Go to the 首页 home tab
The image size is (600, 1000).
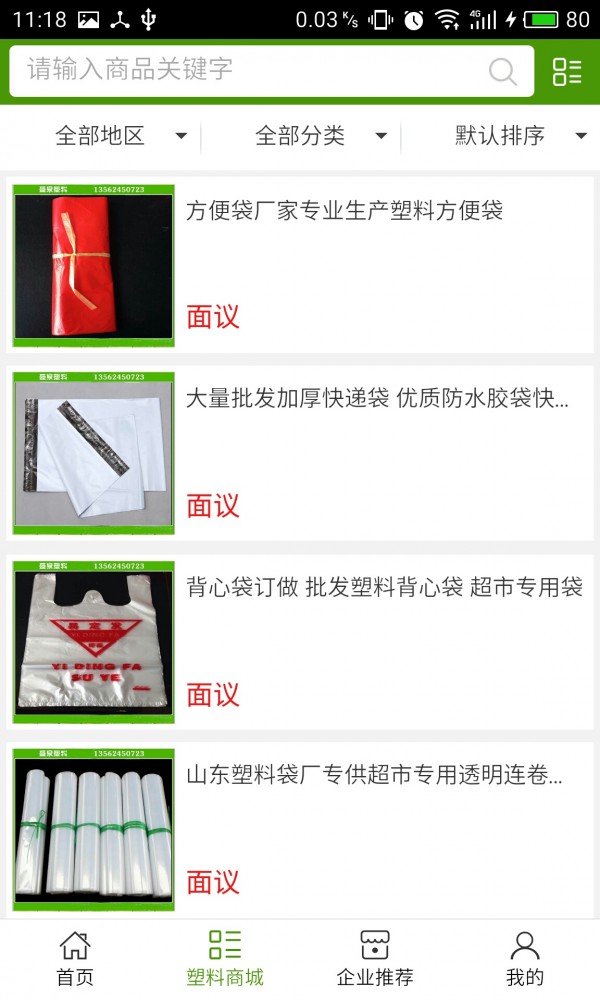75,959
